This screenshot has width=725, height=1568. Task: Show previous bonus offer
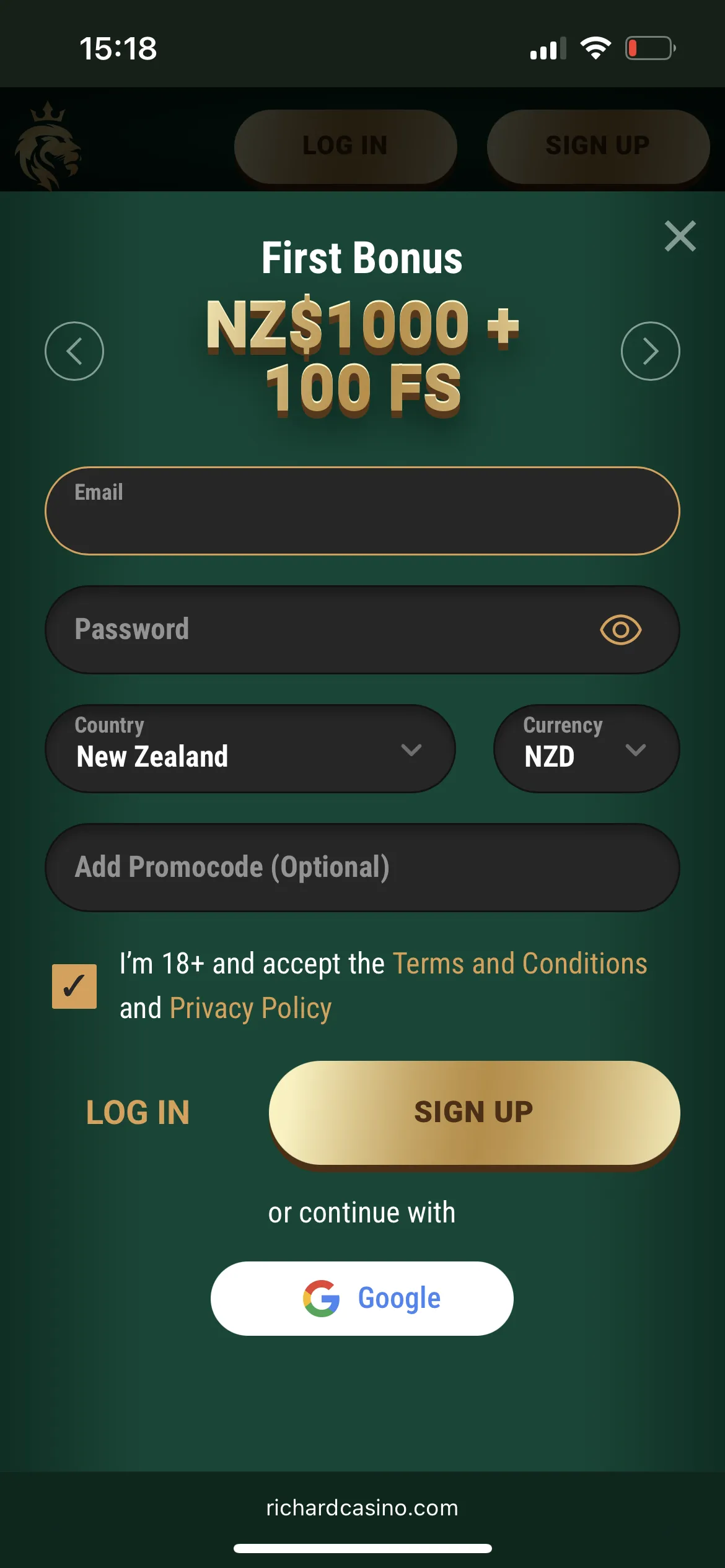[x=74, y=351]
